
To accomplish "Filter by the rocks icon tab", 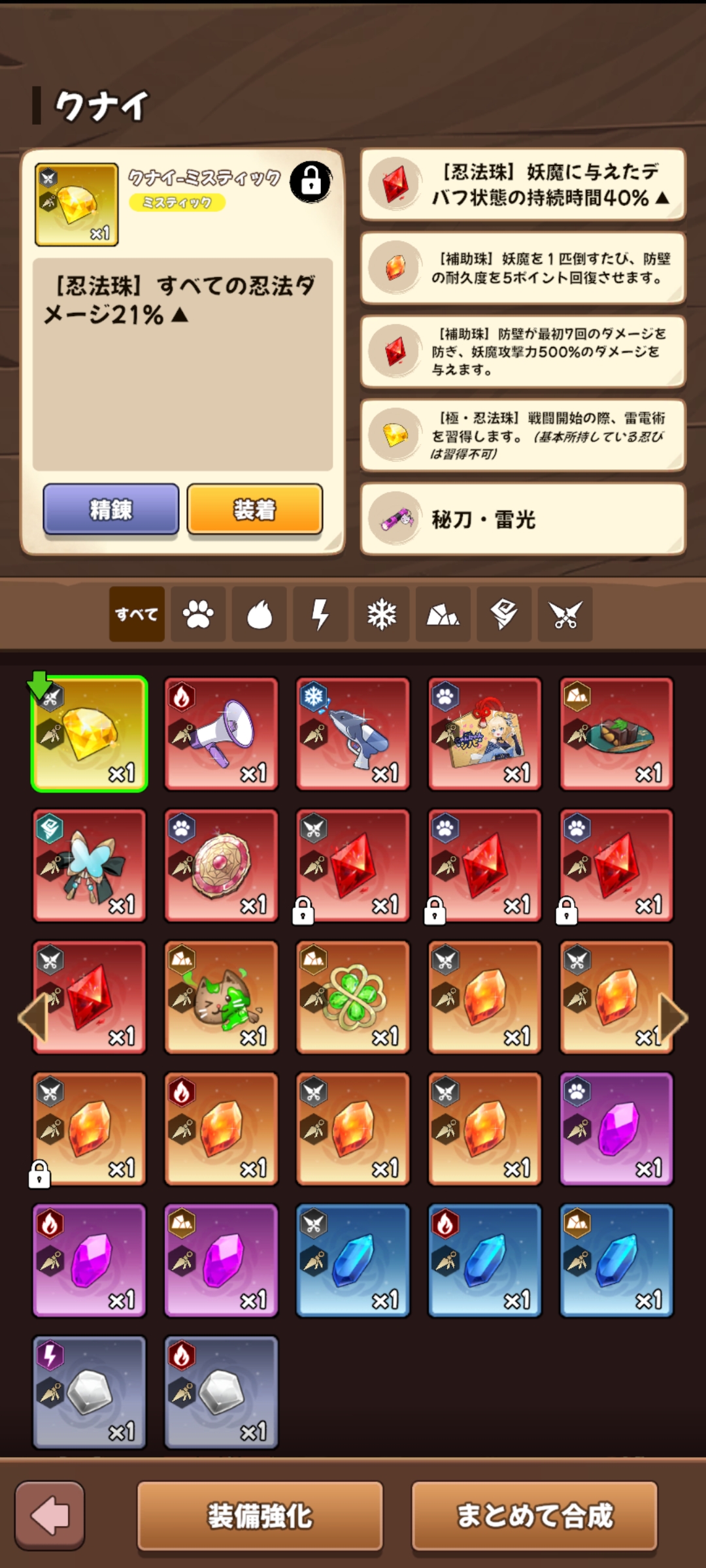I will pyautogui.click(x=443, y=614).
